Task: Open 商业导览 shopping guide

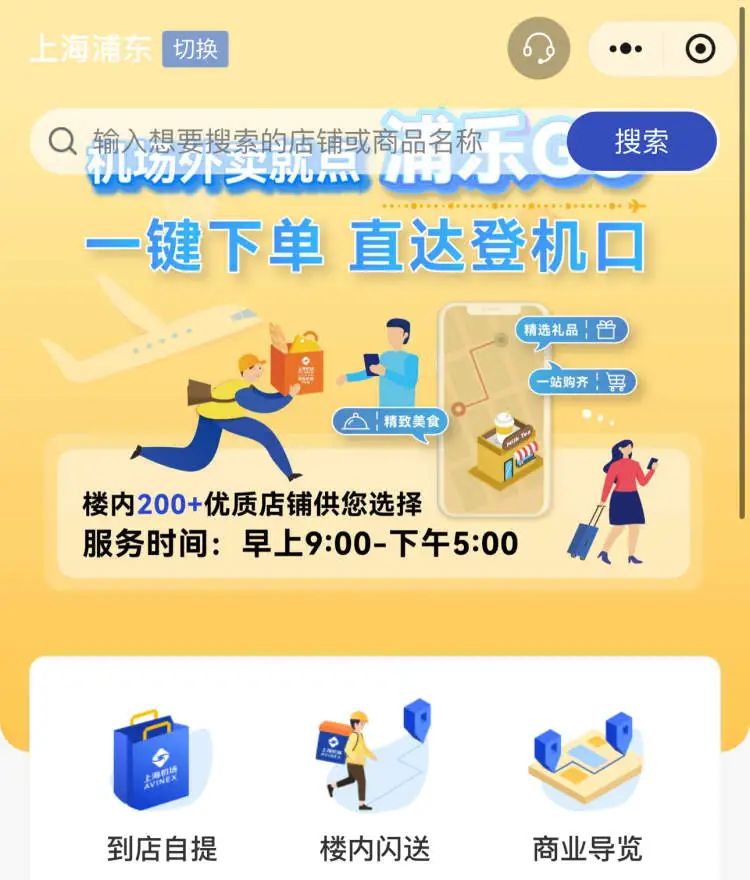Action: tap(587, 785)
